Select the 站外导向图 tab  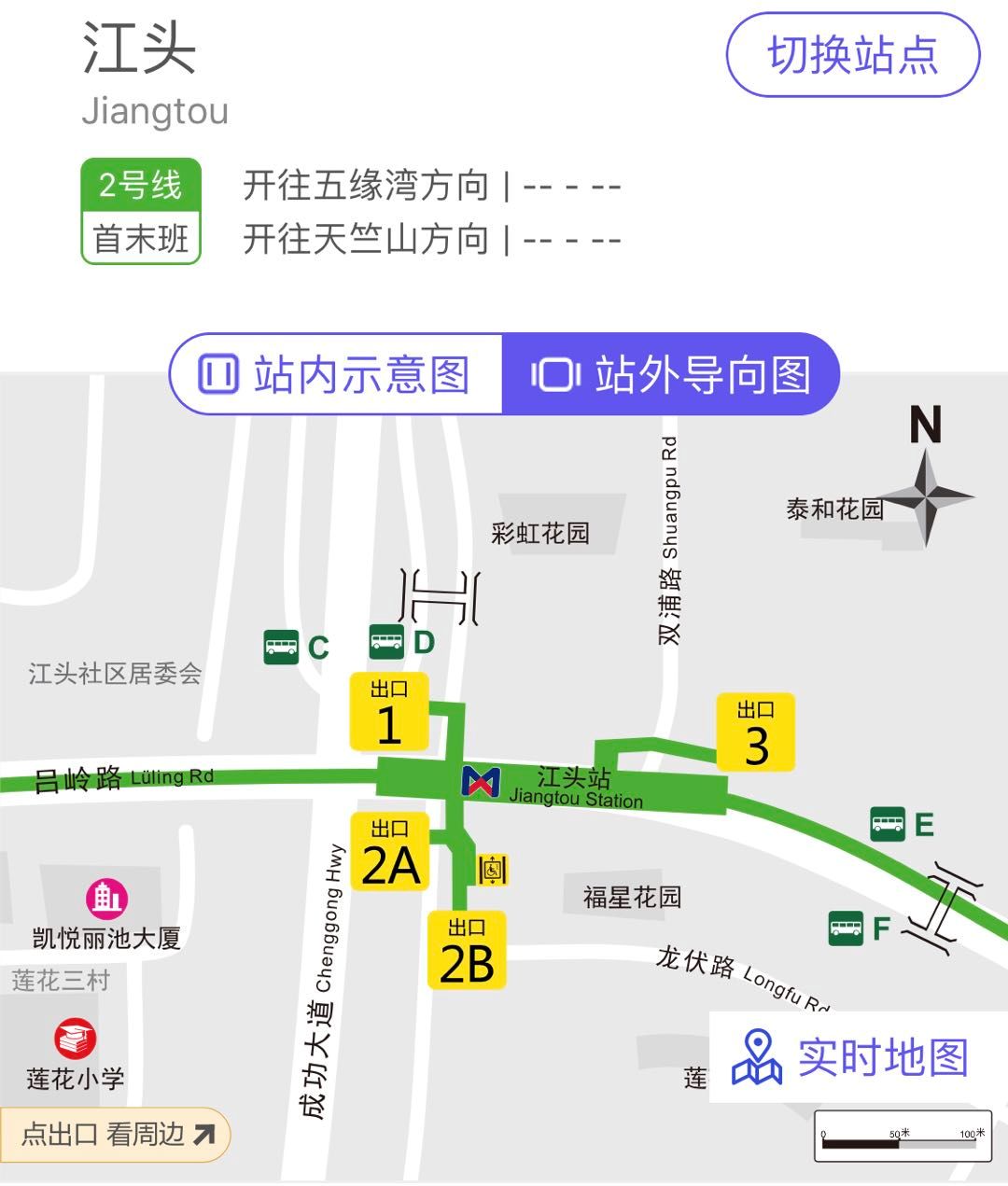671,375
